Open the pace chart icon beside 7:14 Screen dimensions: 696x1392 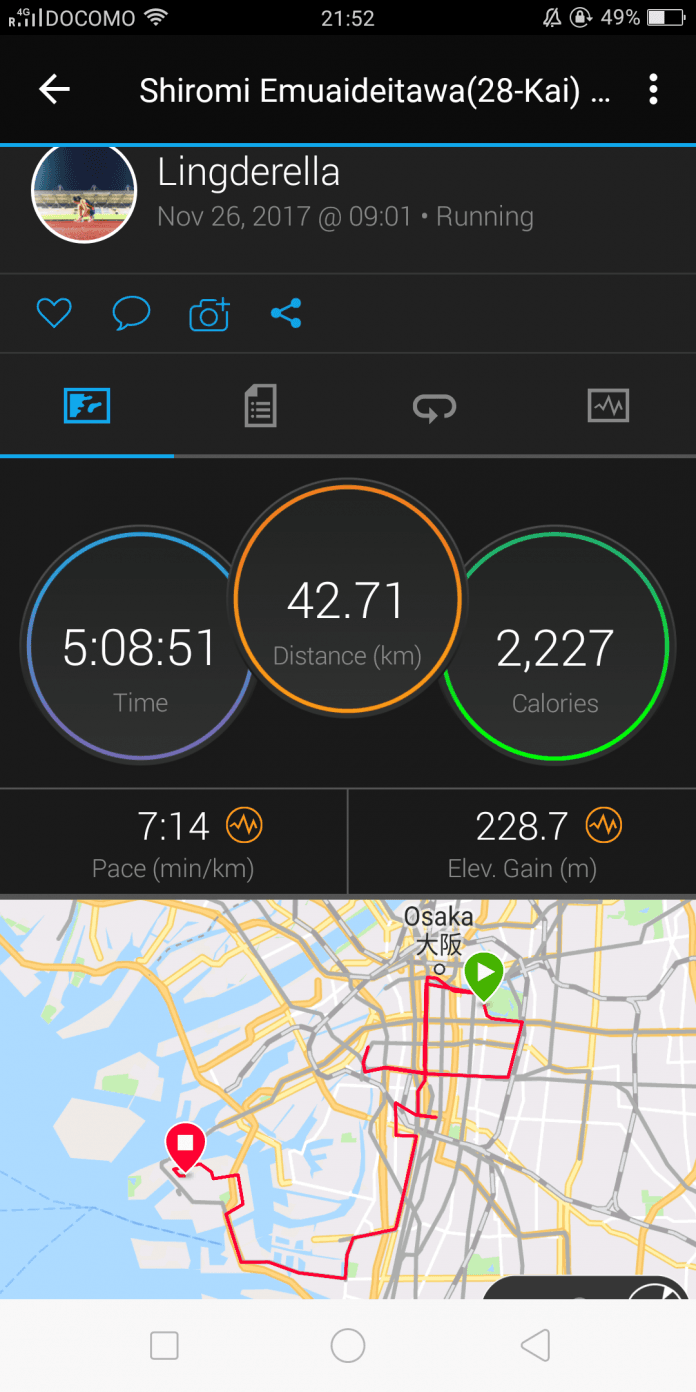click(x=244, y=826)
